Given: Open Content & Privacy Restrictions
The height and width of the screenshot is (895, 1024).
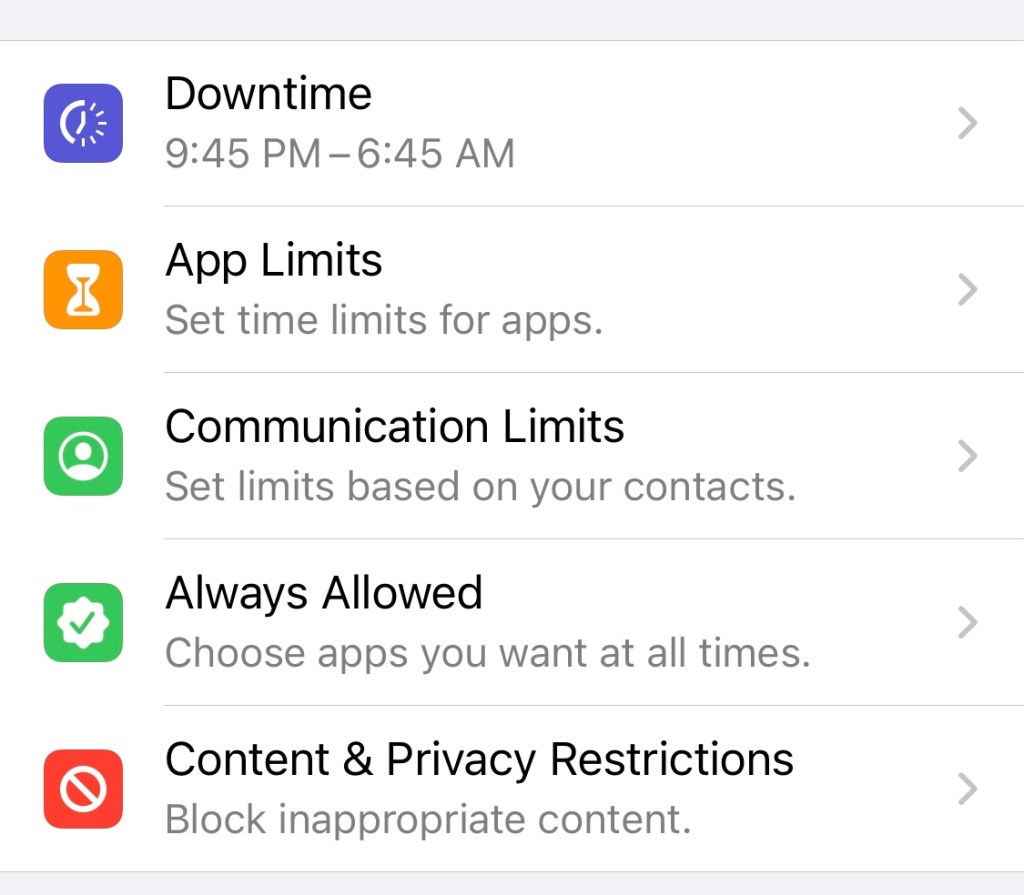Looking at the screenshot, I should (510, 788).
